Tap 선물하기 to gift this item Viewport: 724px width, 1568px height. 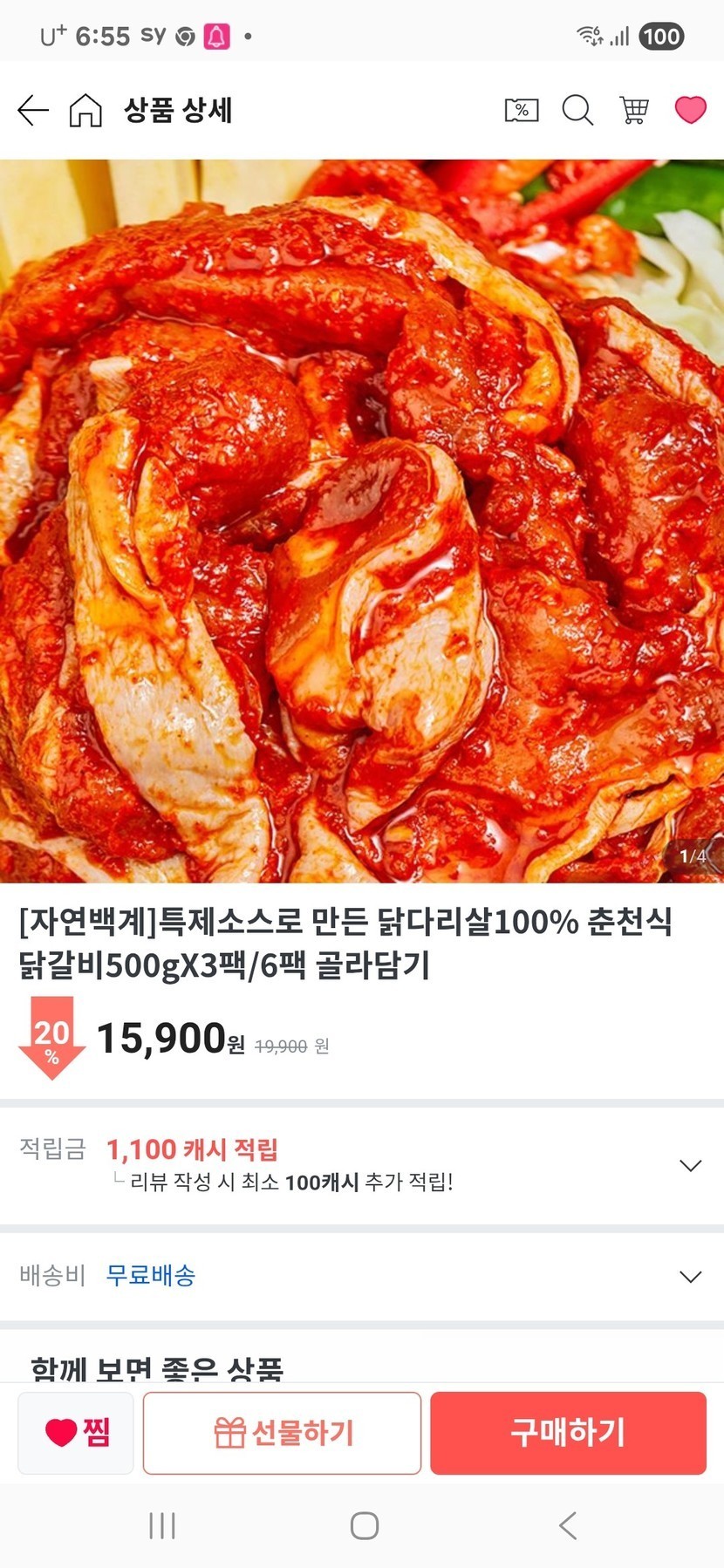coord(282,1433)
